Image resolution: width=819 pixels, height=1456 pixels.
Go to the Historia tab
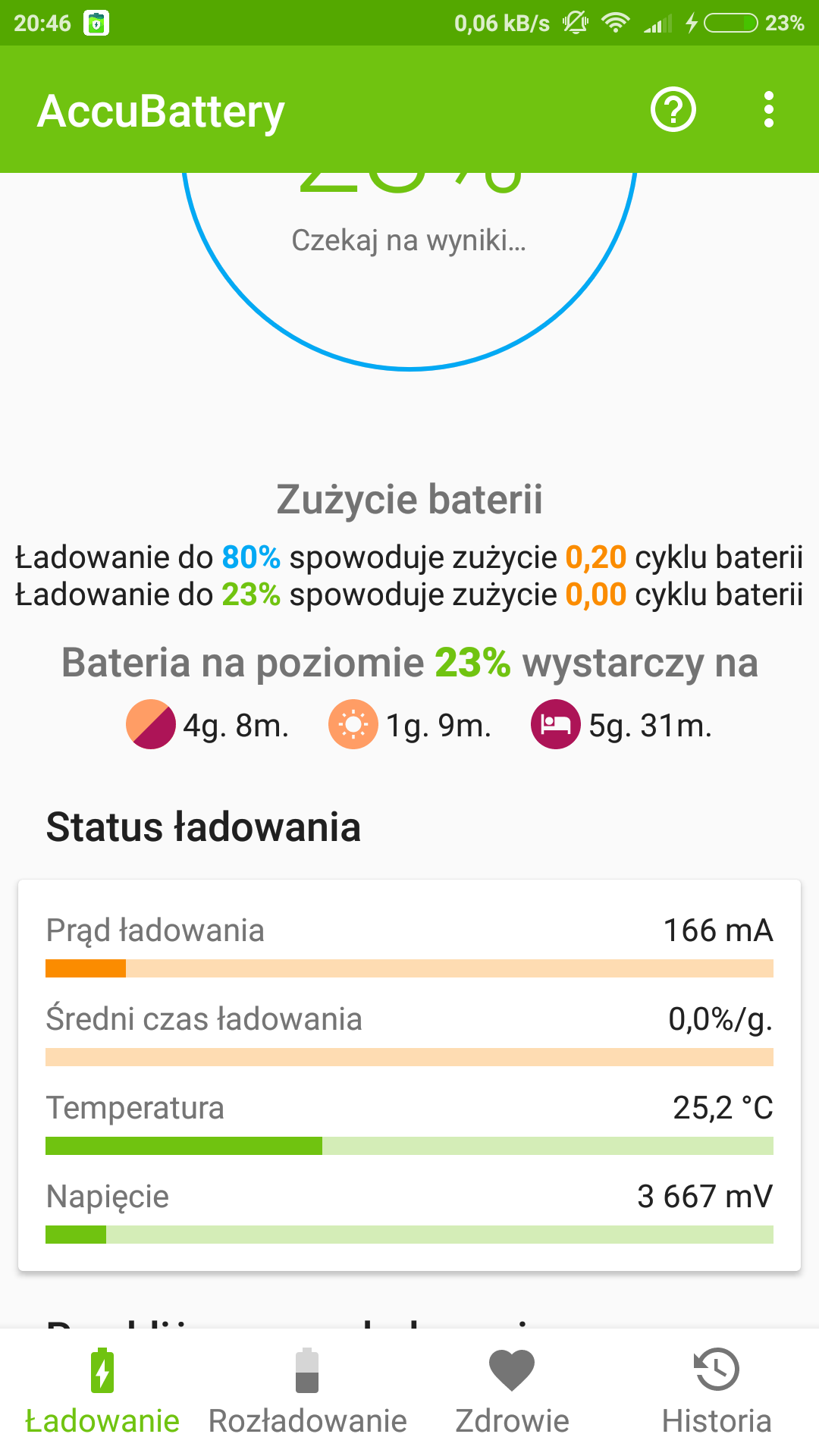717,1392
